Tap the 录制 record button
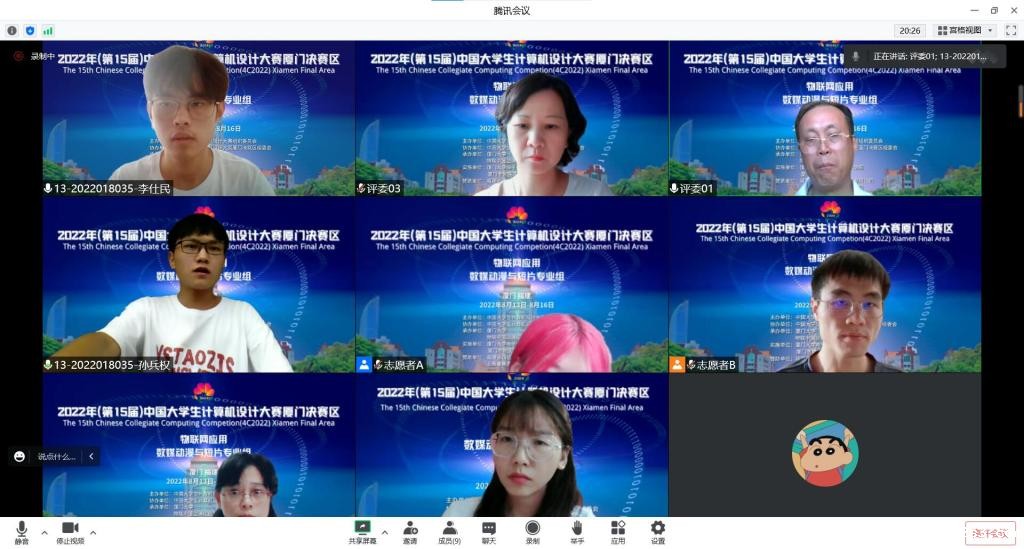This screenshot has width=1024, height=549. [532, 531]
